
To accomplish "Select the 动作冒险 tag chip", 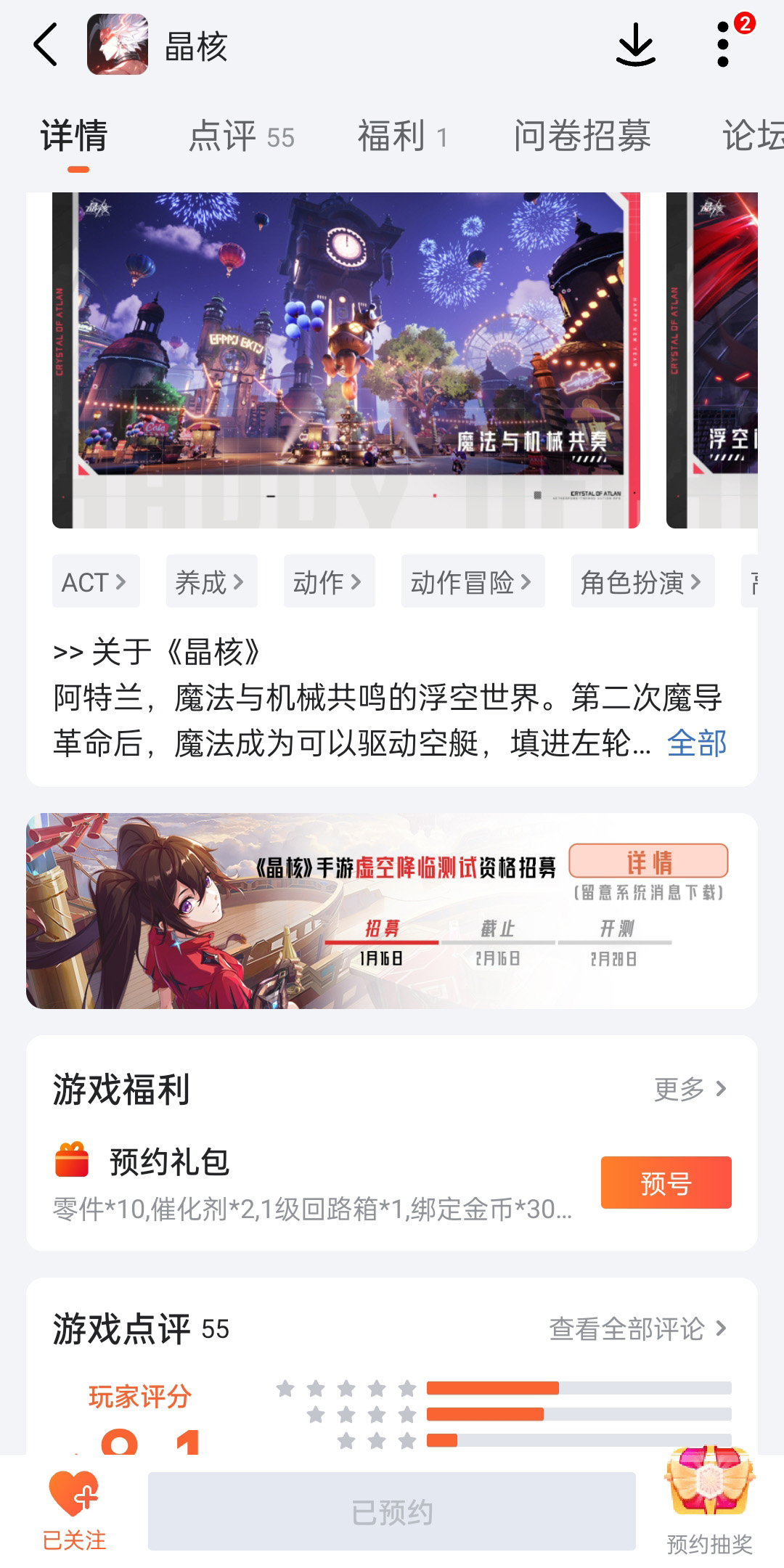I will tap(473, 581).
